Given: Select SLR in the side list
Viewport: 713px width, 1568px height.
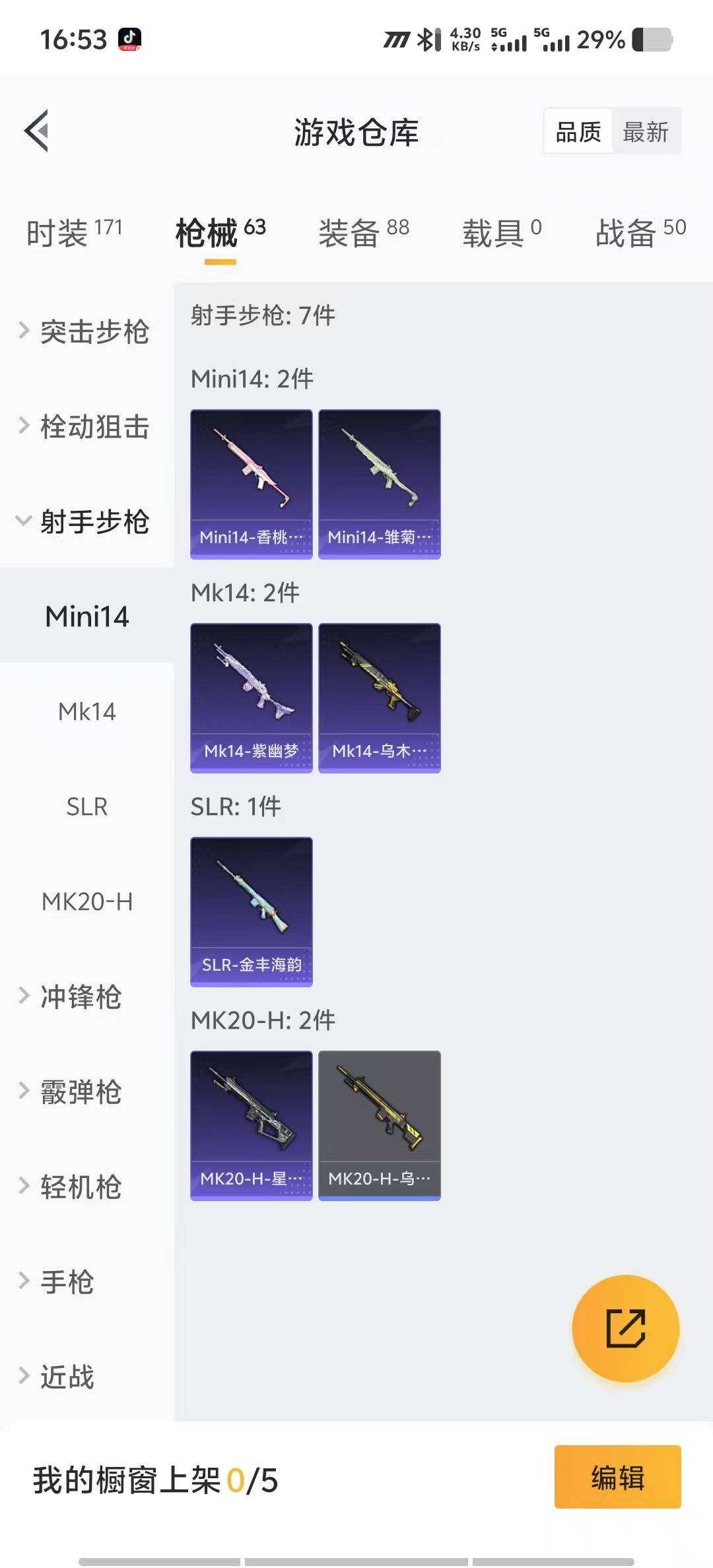Looking at the screenshot, I should pos(86,806).
